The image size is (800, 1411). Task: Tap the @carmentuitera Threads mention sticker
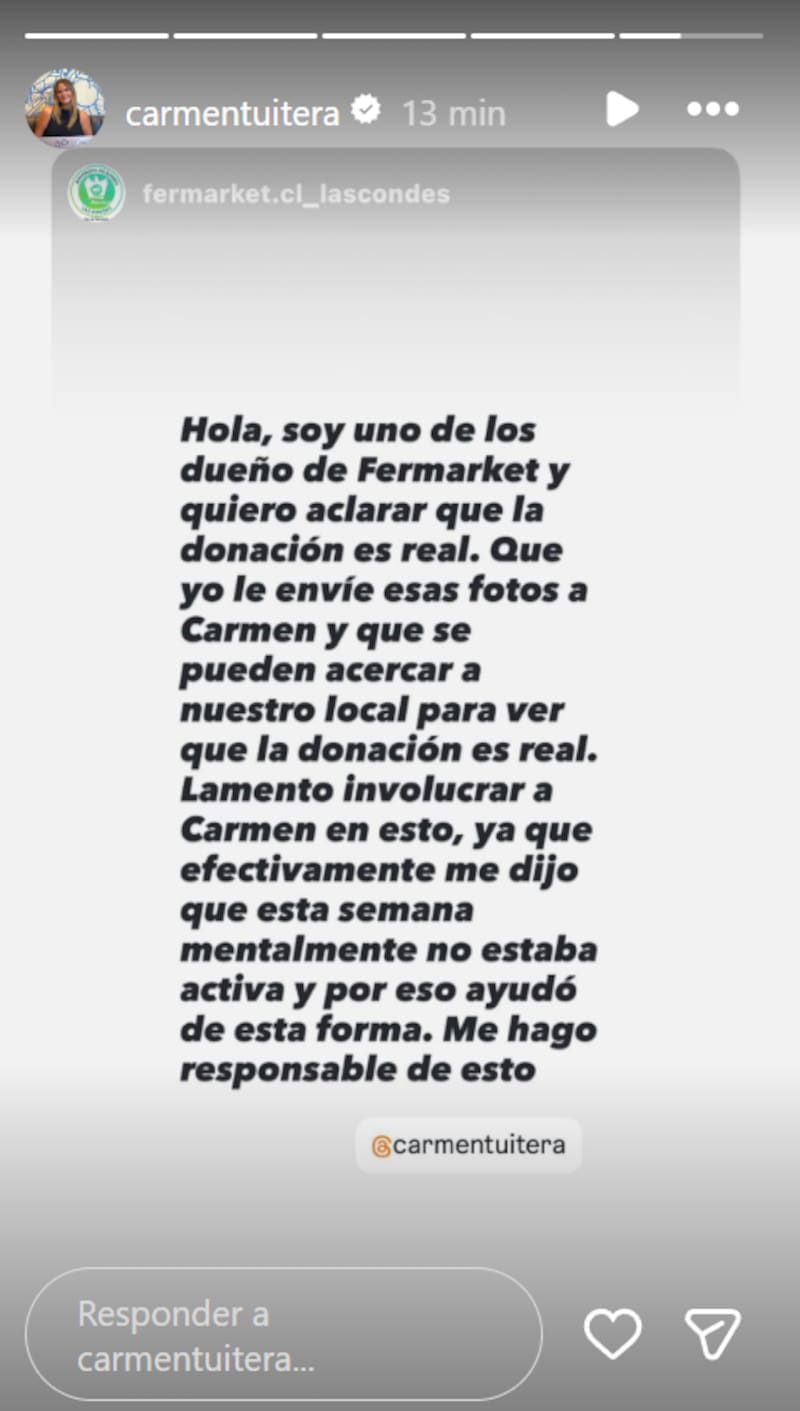tap(469, 1145)
